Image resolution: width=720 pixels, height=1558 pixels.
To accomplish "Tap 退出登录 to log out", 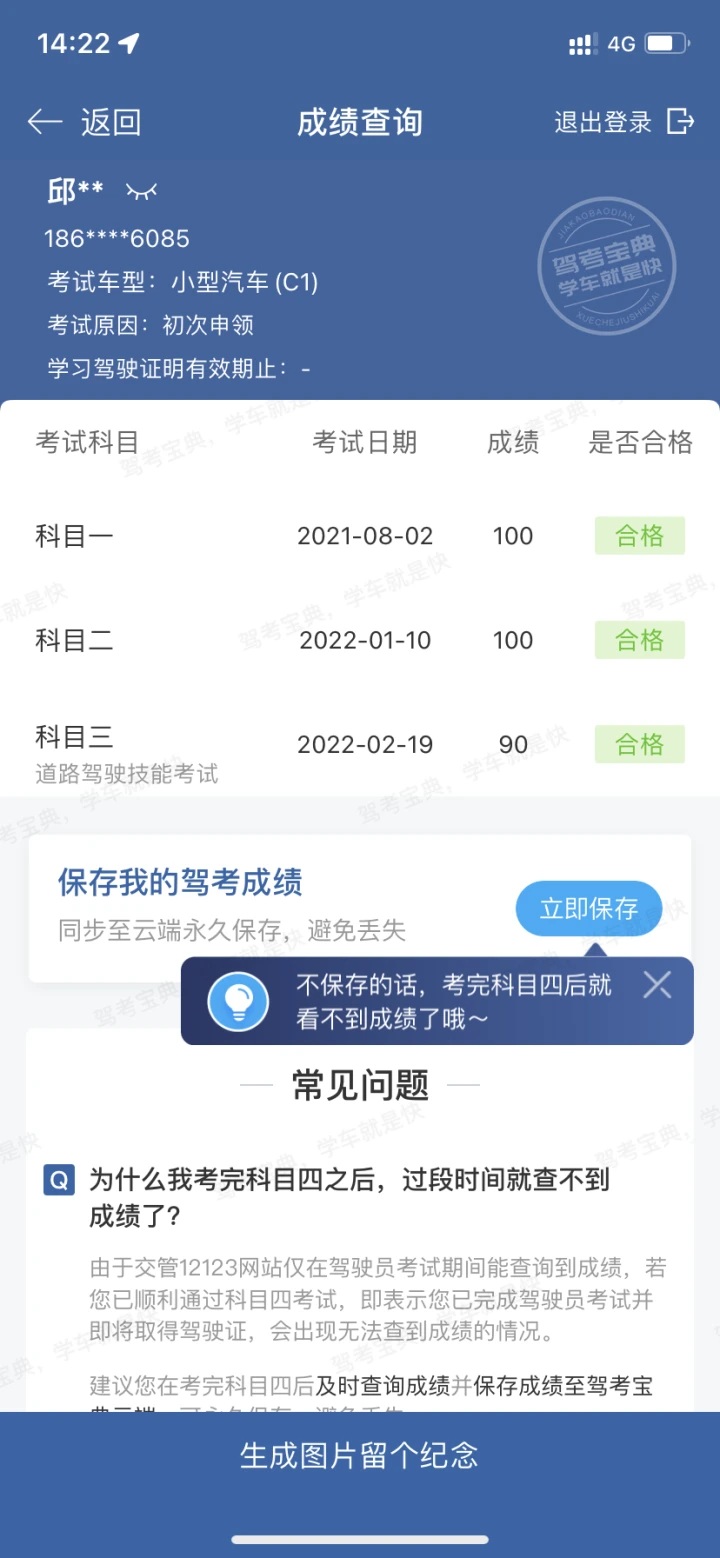I will [624, 122].
